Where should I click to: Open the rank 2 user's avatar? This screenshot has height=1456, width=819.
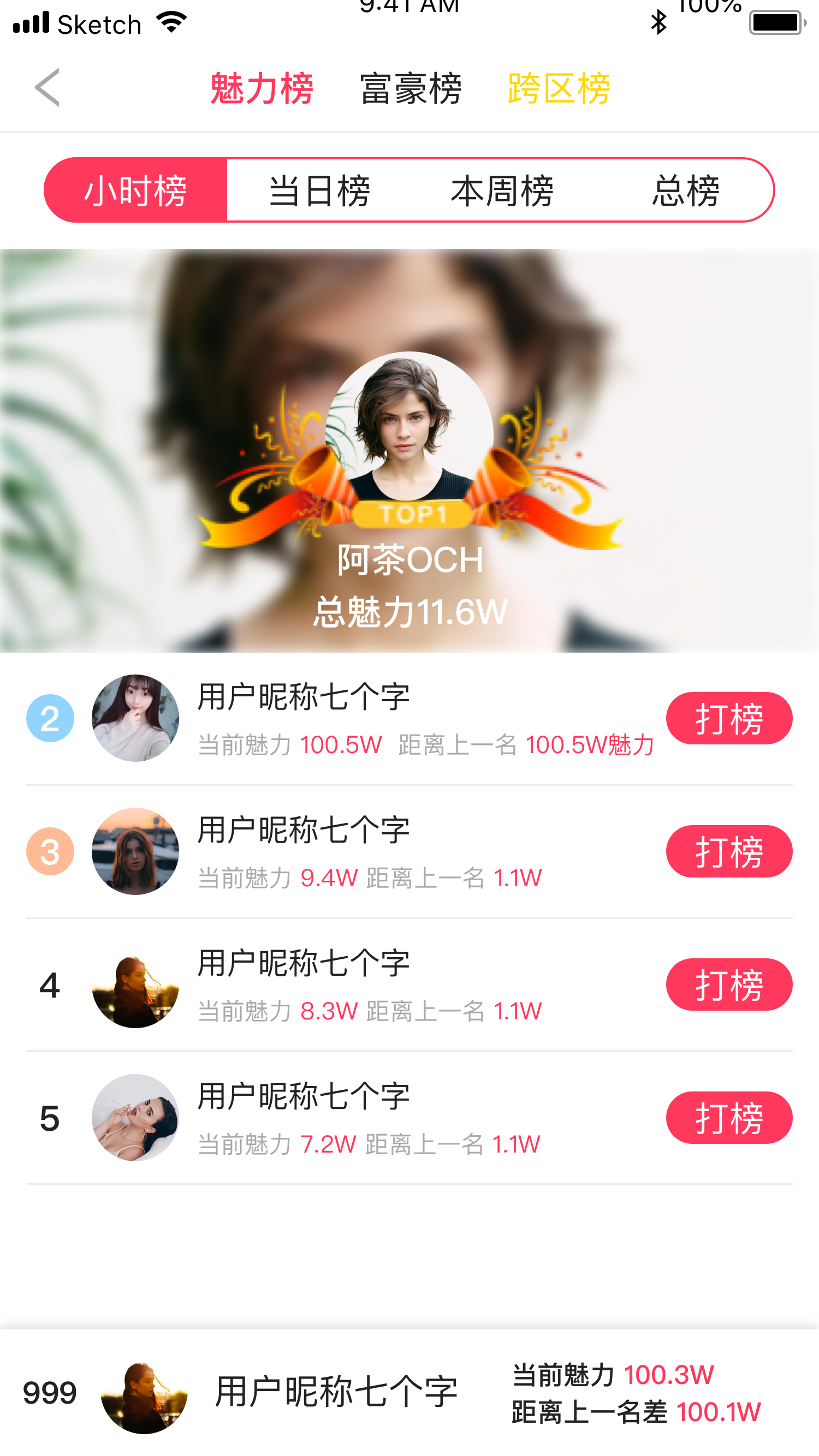(x=135, y=718)
